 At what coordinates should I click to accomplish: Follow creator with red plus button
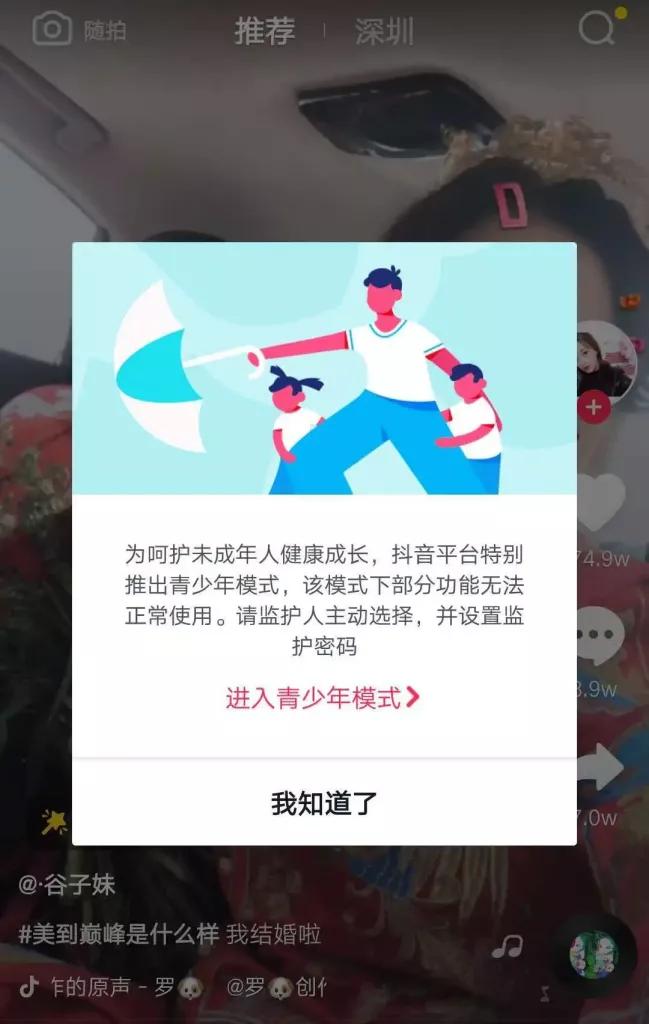594,407
